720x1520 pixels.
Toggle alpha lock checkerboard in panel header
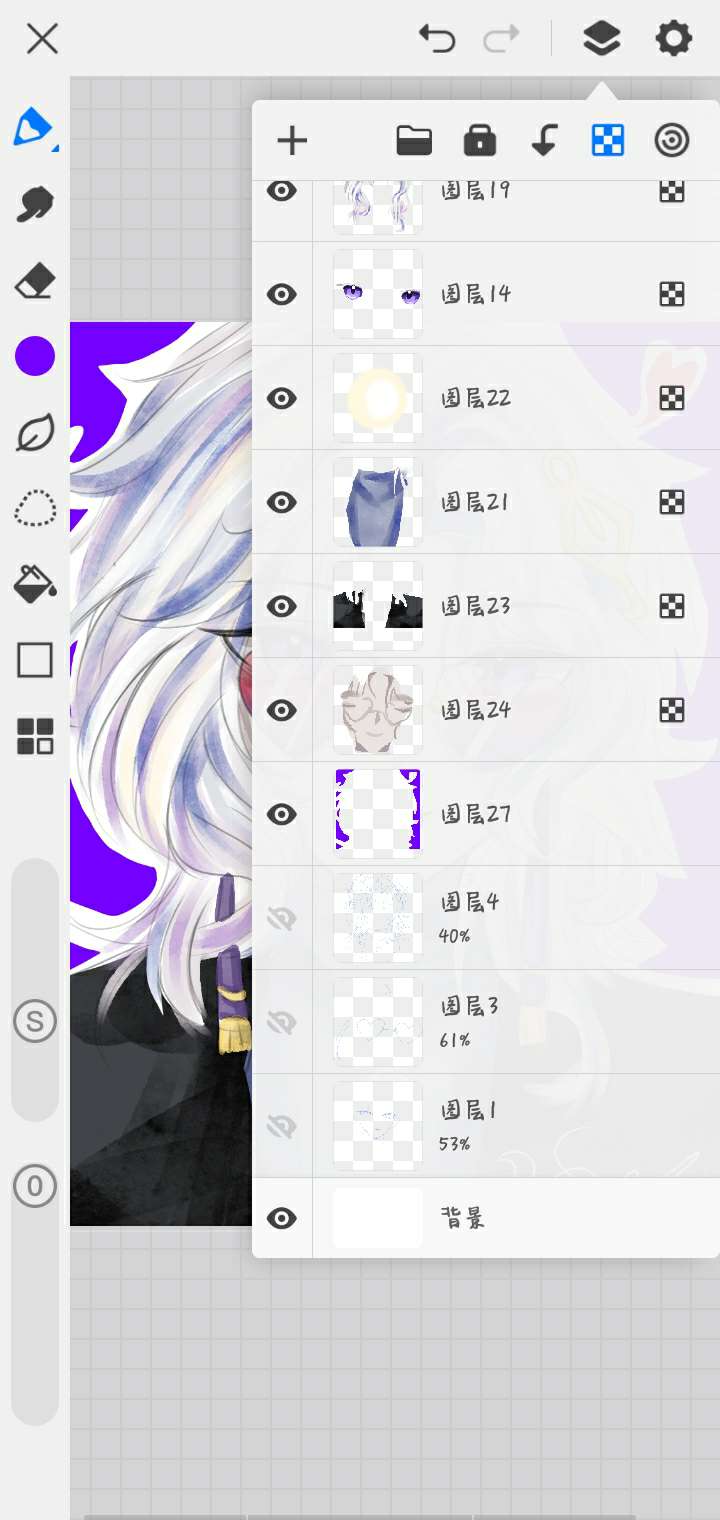point(608,141)
